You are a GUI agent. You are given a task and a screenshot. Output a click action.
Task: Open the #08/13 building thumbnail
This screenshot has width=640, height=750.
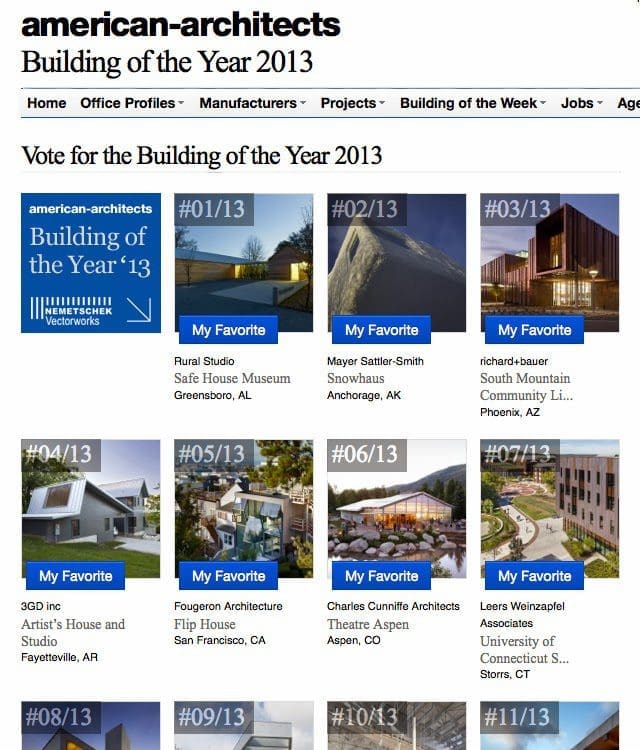click(x=90, y=725)
